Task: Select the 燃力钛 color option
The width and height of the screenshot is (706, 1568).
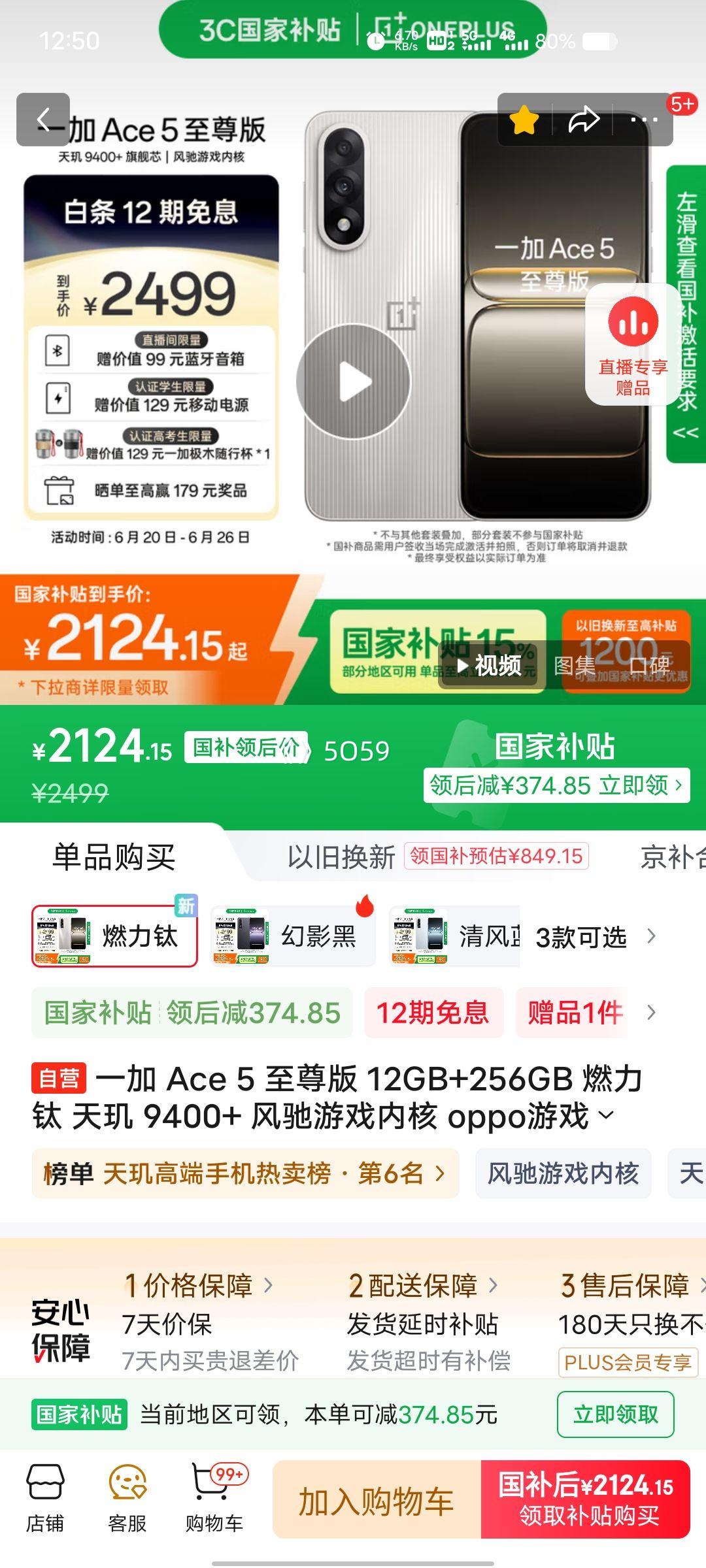Action: coord(114,936)
